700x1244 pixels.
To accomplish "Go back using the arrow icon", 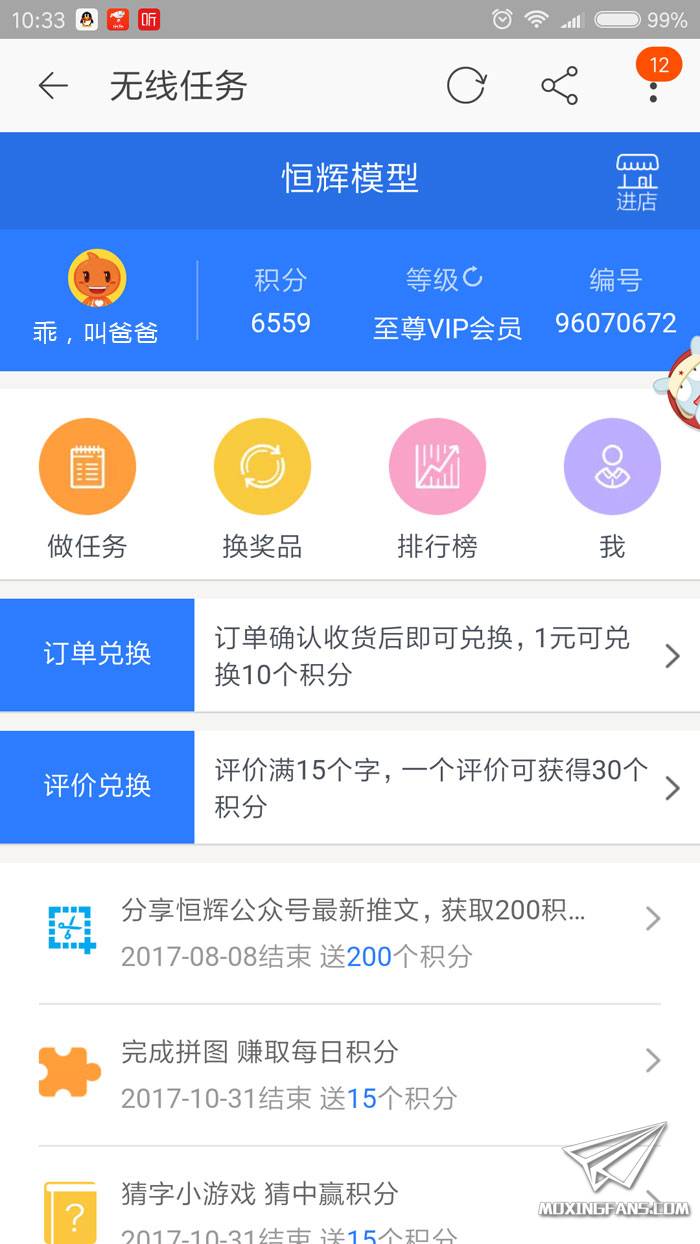I will [53, 86].
